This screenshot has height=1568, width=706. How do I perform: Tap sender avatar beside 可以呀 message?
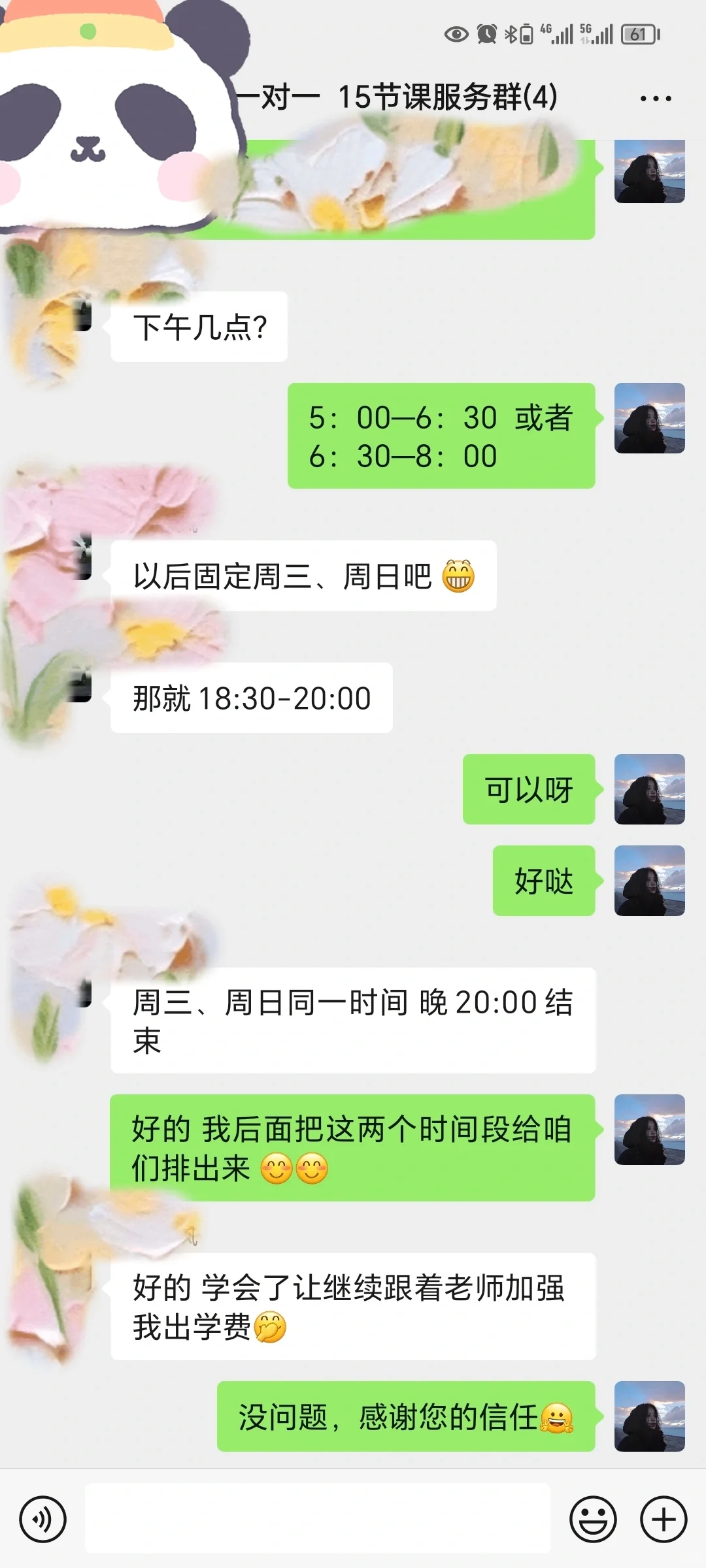(x=650, y=789)
